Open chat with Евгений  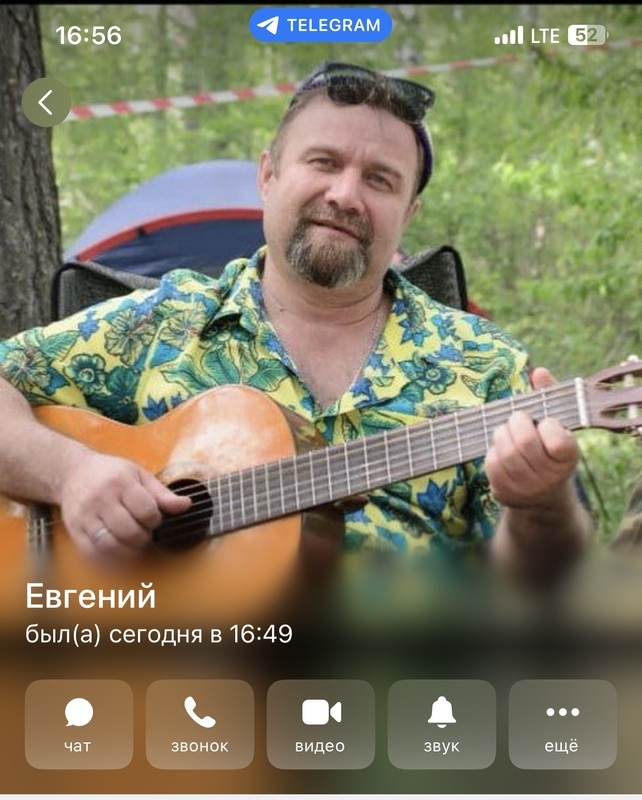[x=79, y=724]
